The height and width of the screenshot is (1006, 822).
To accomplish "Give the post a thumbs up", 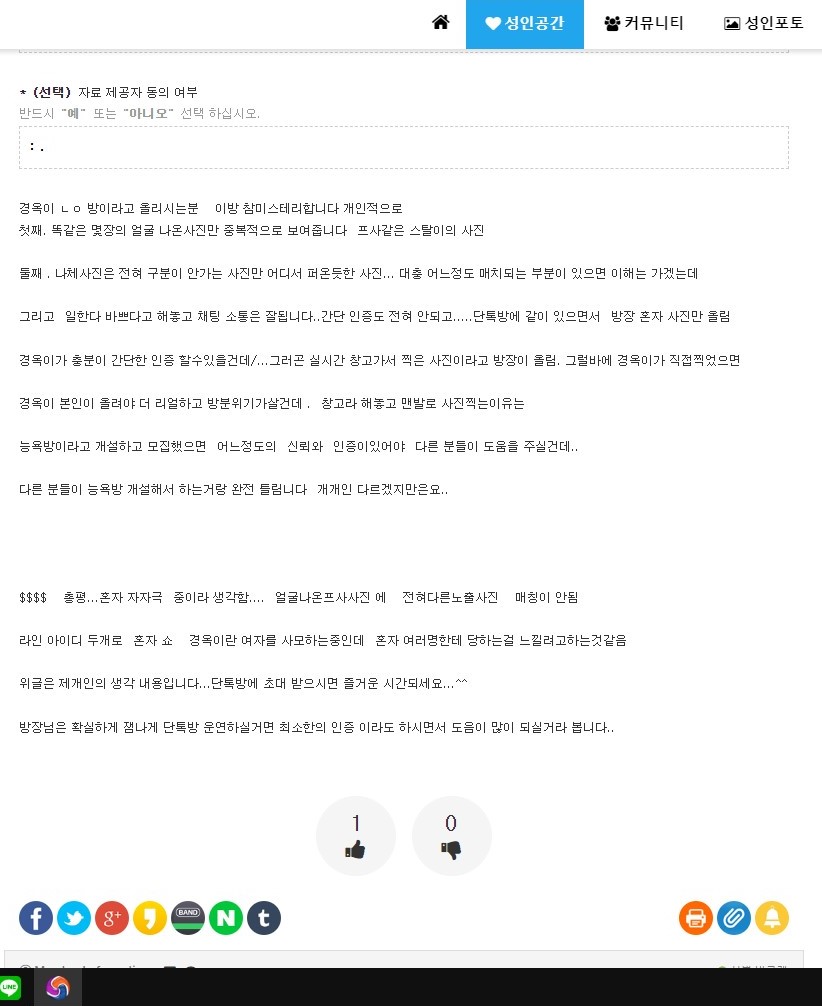I will click(356, 836).
